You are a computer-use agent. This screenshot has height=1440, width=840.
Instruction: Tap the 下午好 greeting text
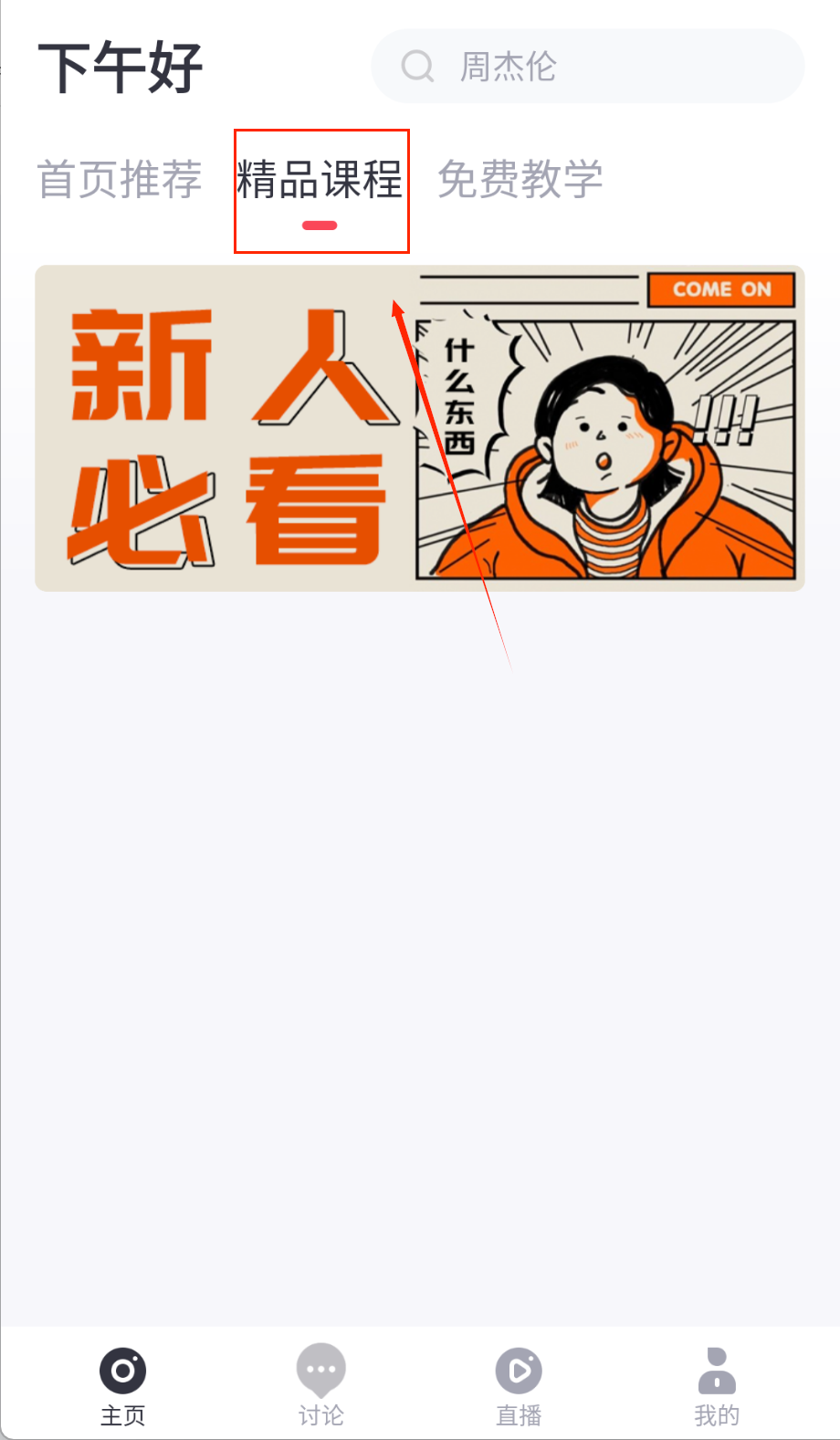[120, 66]
